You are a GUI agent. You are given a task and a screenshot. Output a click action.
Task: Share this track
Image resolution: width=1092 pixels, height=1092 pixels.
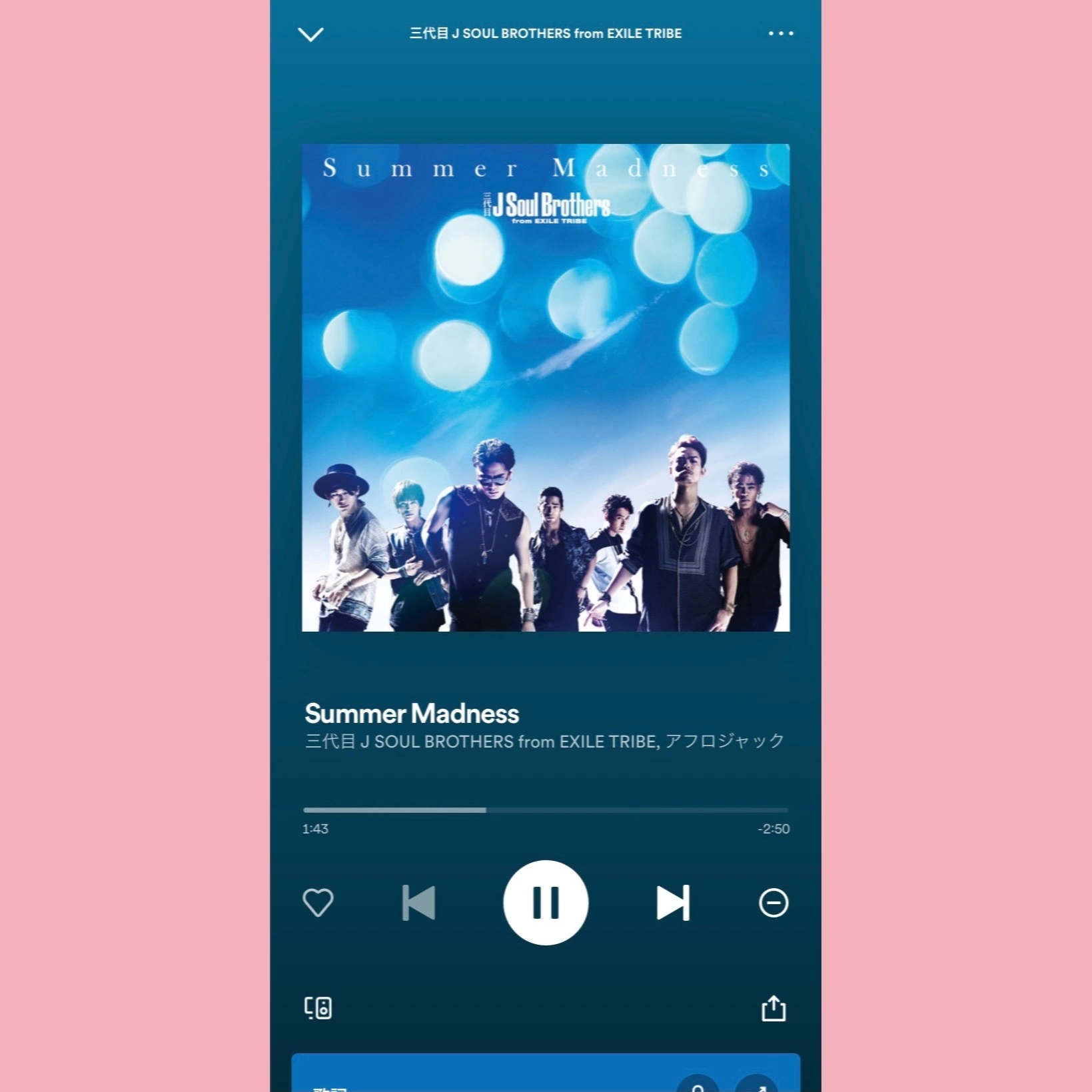pos(774,1008)
